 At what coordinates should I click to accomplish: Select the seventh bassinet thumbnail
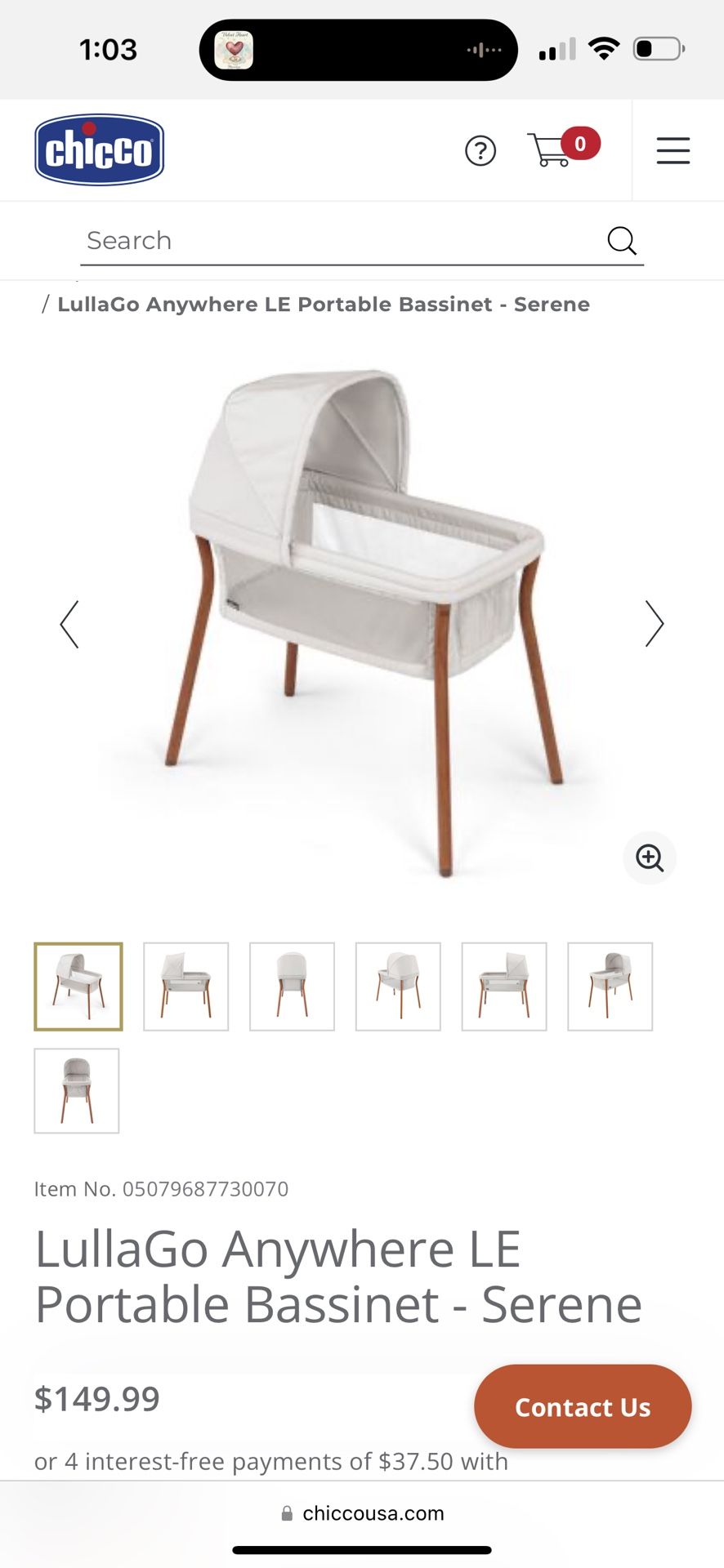(x=77, y=1091)
